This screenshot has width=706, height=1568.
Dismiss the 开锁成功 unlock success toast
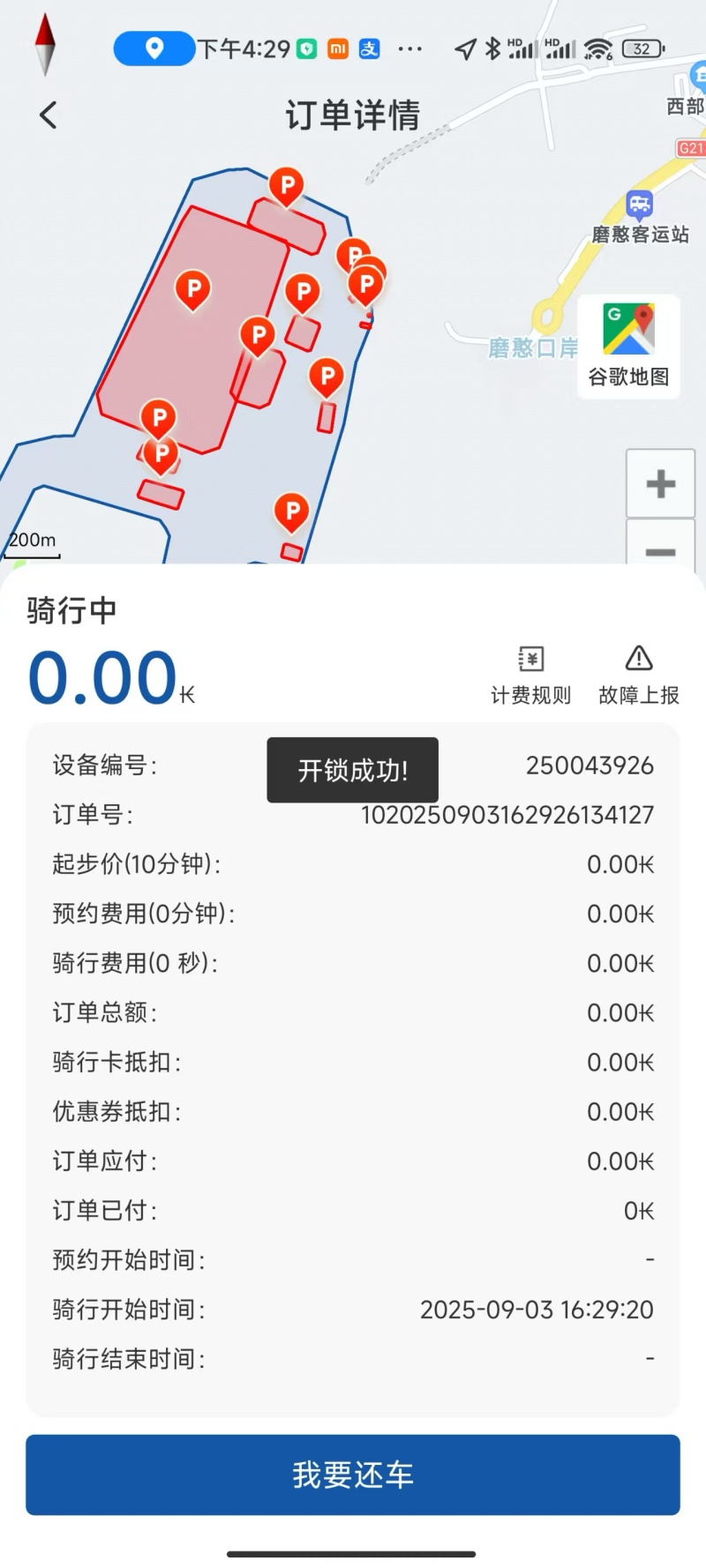pos(352,770)
